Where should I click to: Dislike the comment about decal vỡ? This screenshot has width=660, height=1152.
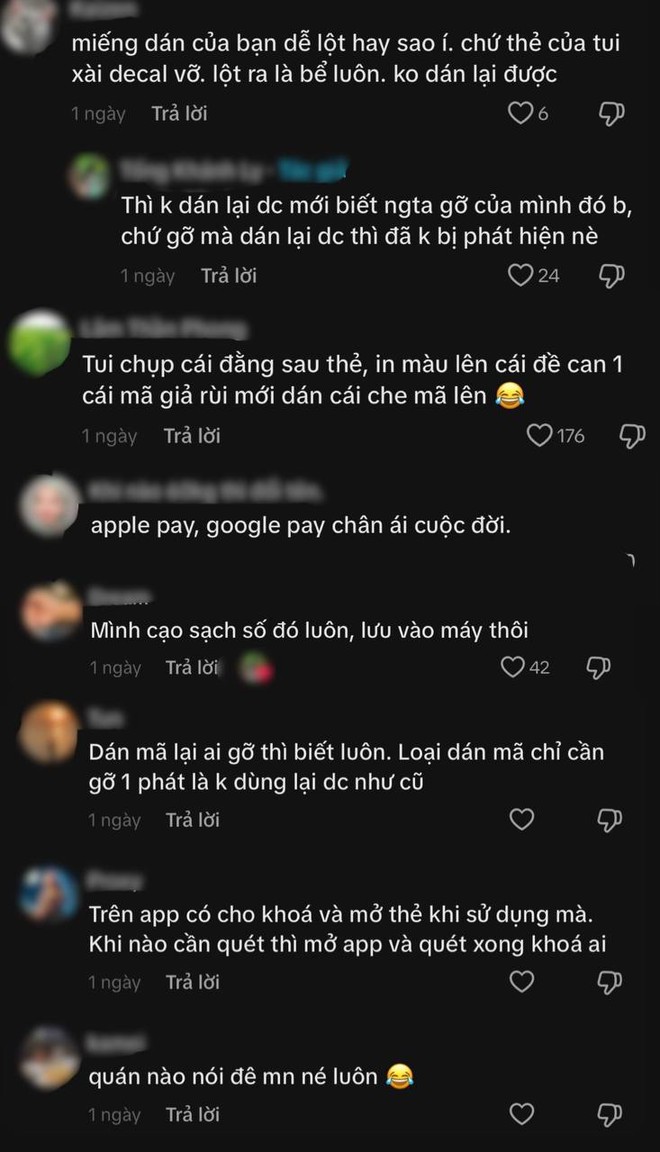coord(611,113)
